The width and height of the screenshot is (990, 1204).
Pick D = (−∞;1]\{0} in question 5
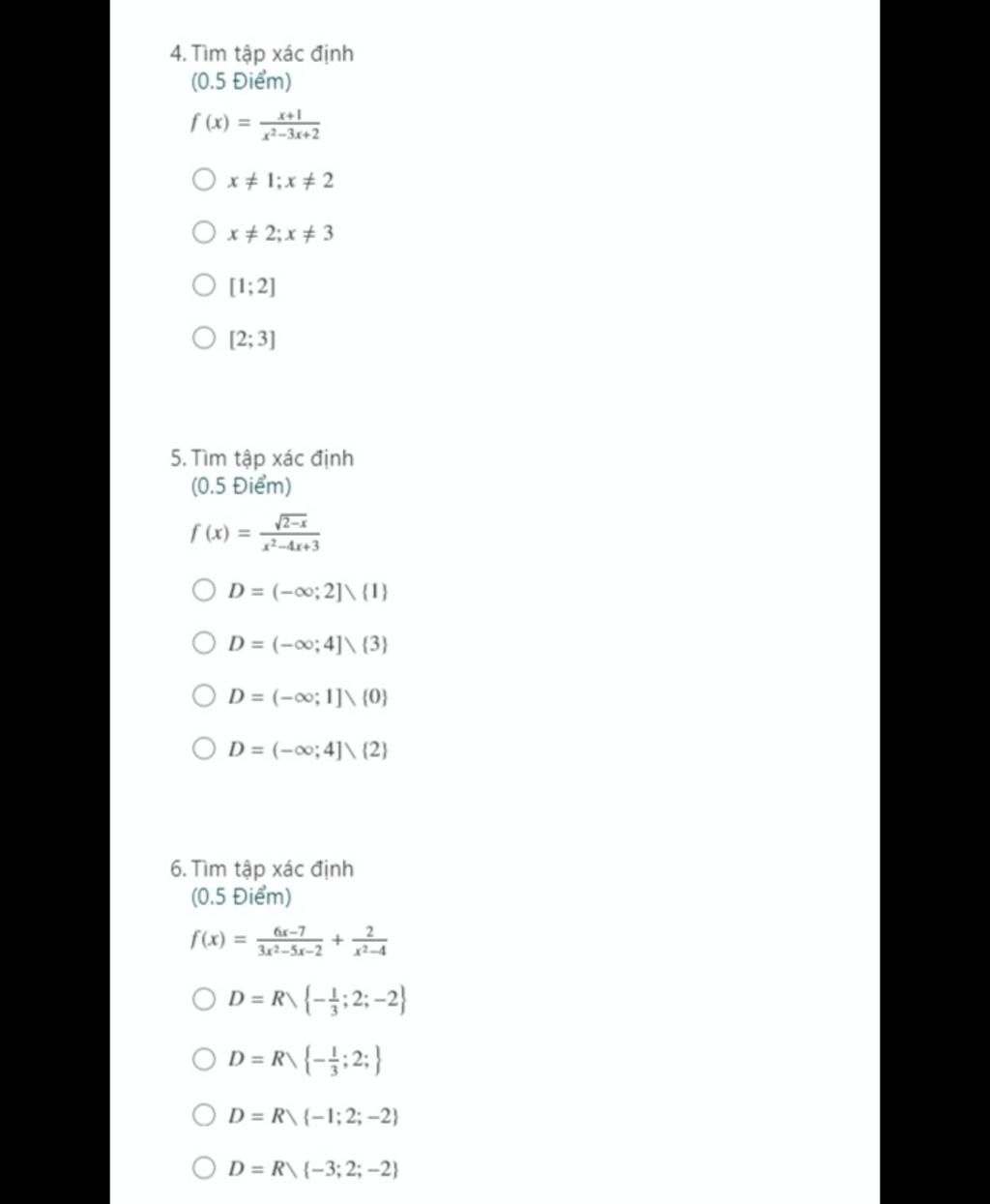(203, 696)
